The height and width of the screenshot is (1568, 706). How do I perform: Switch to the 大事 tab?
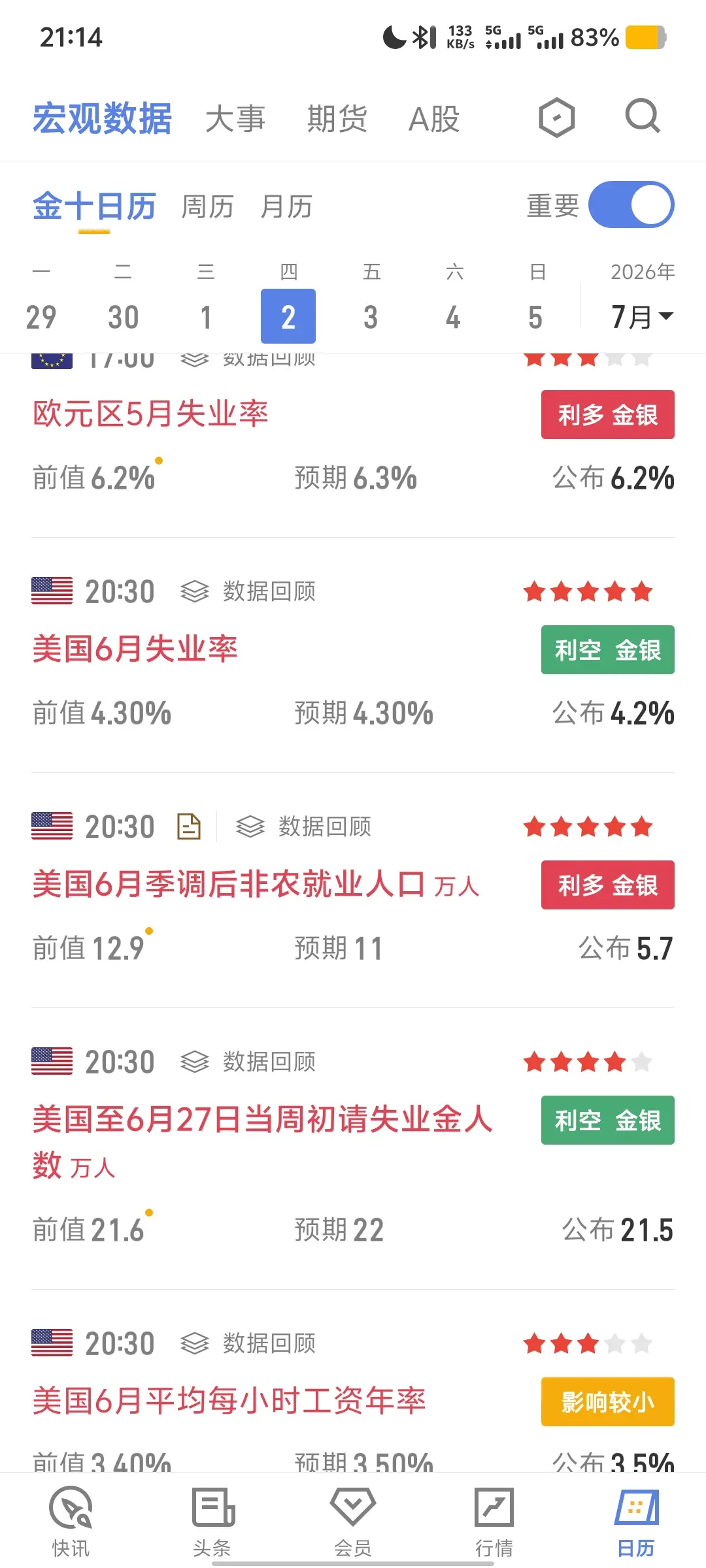[235, 119]
